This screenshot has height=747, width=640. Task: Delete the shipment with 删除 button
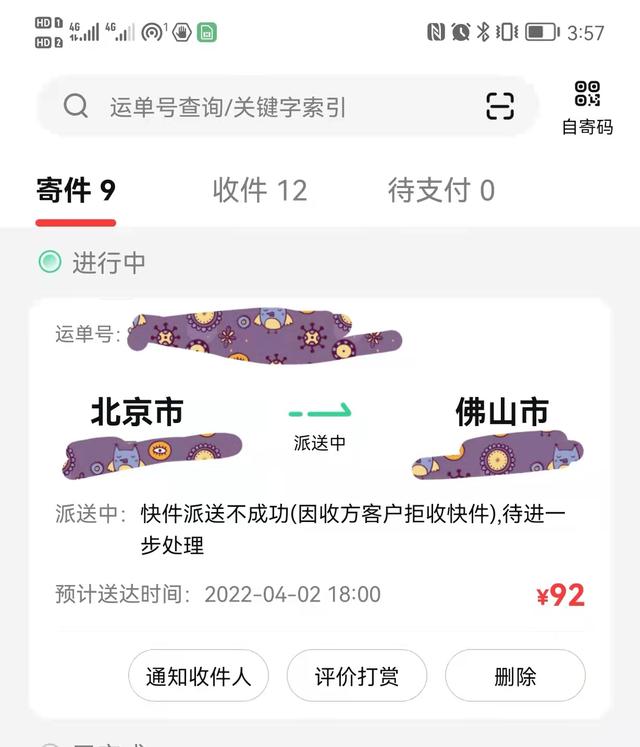click(x=515, y=676)
